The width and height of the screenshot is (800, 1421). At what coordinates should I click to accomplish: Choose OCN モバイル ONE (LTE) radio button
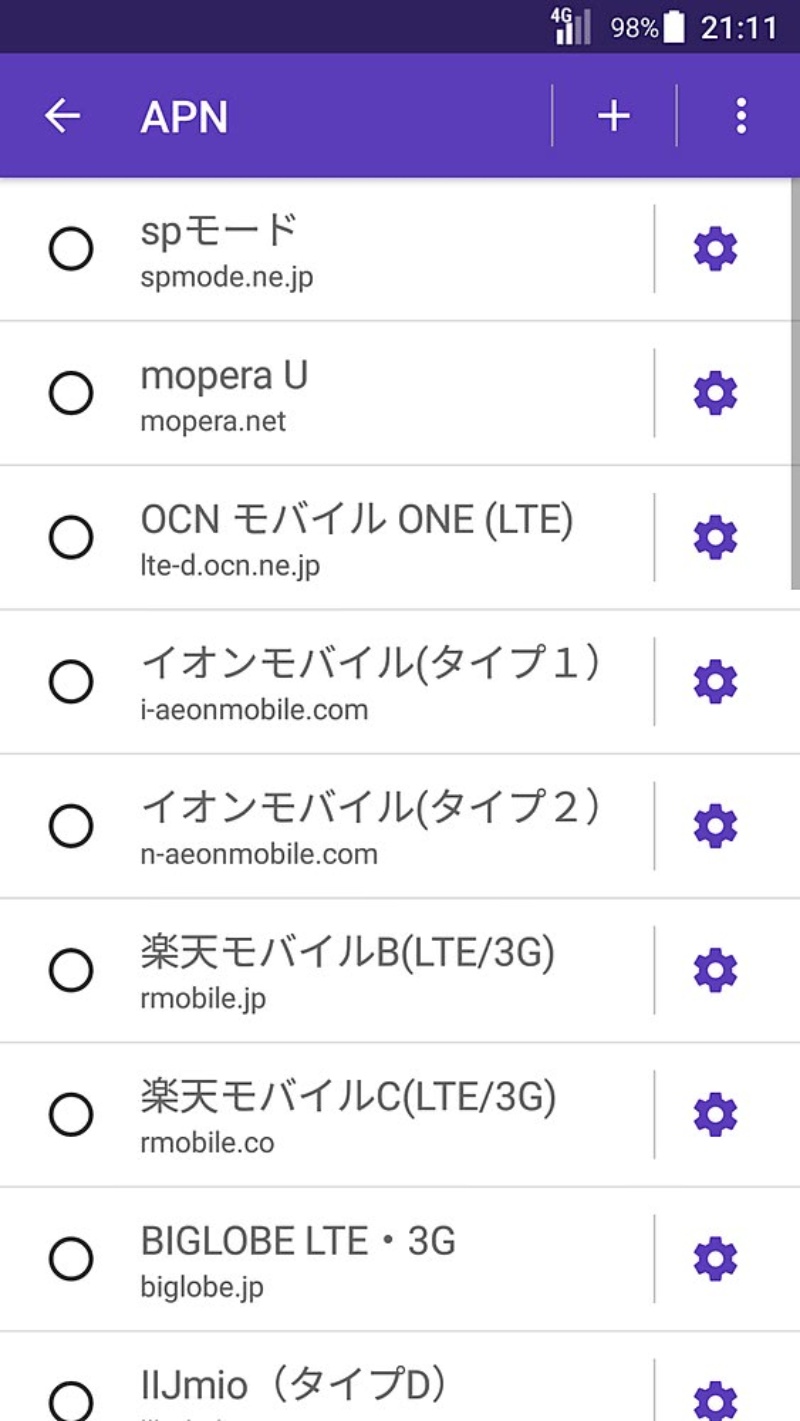(x=71, y=538)
